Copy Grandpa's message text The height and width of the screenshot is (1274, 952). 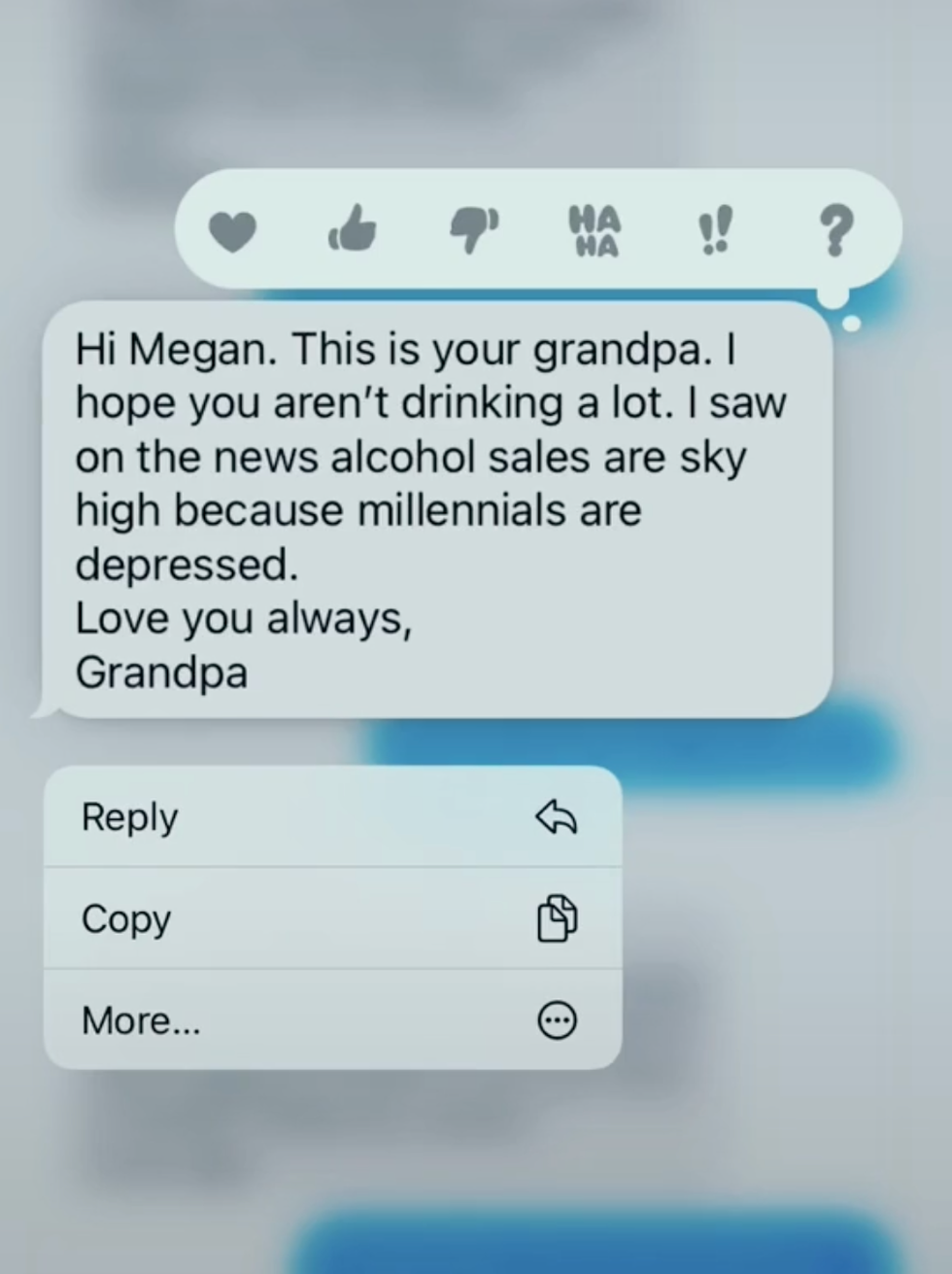332,918
